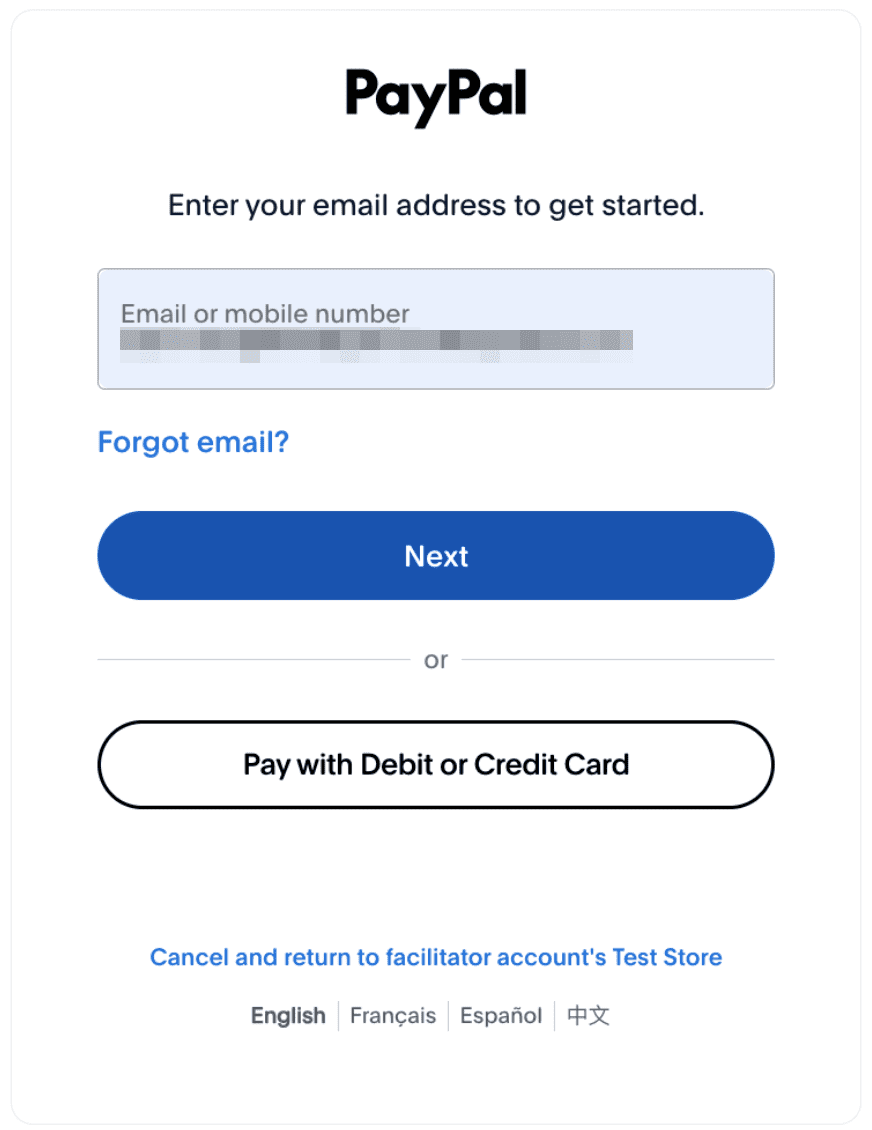This screenshot has height=1130, width=872.
Task: Tap the blue Next button
Action: pos(435,556)
